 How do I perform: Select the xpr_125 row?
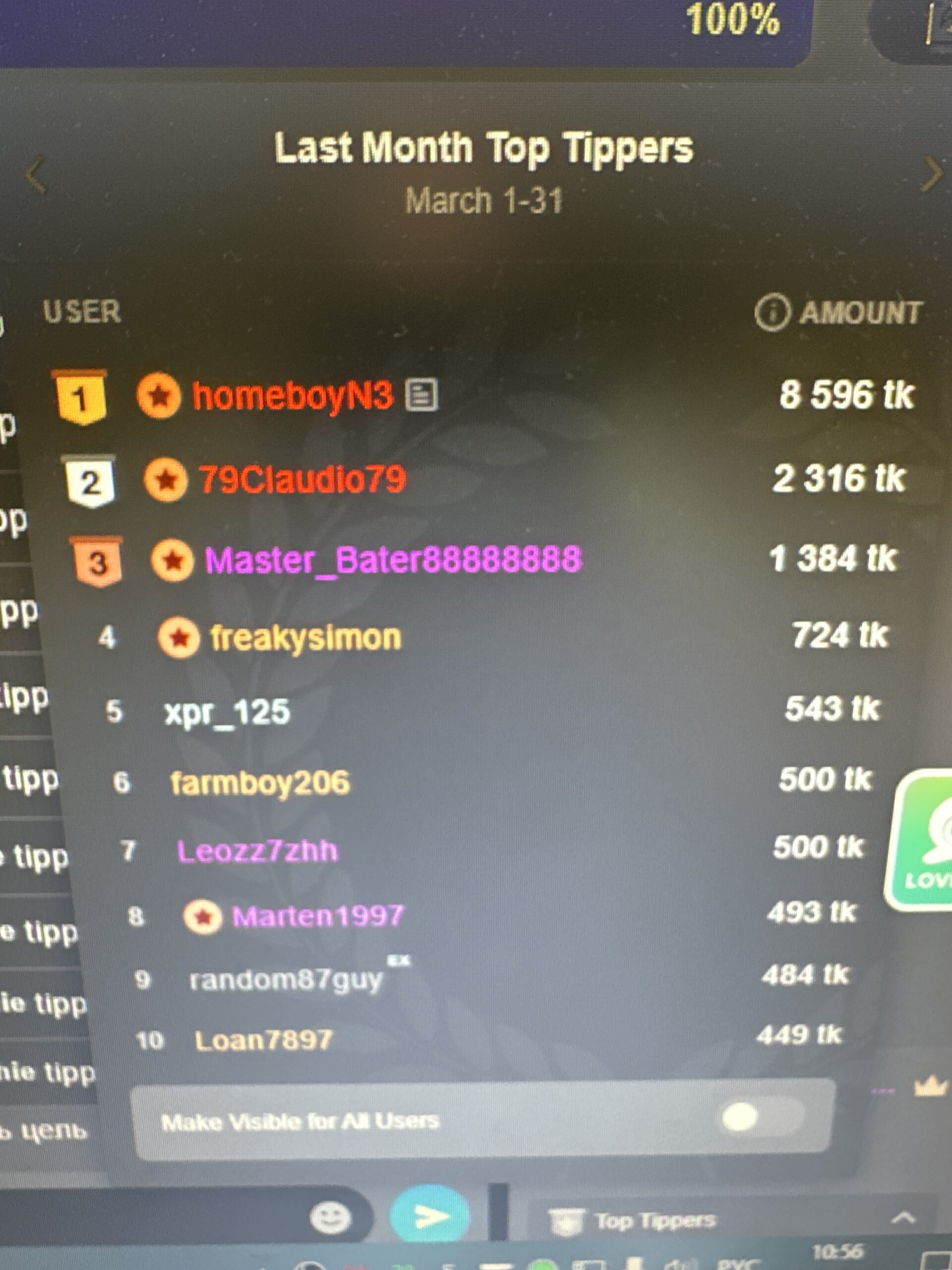tap(227, 712)
